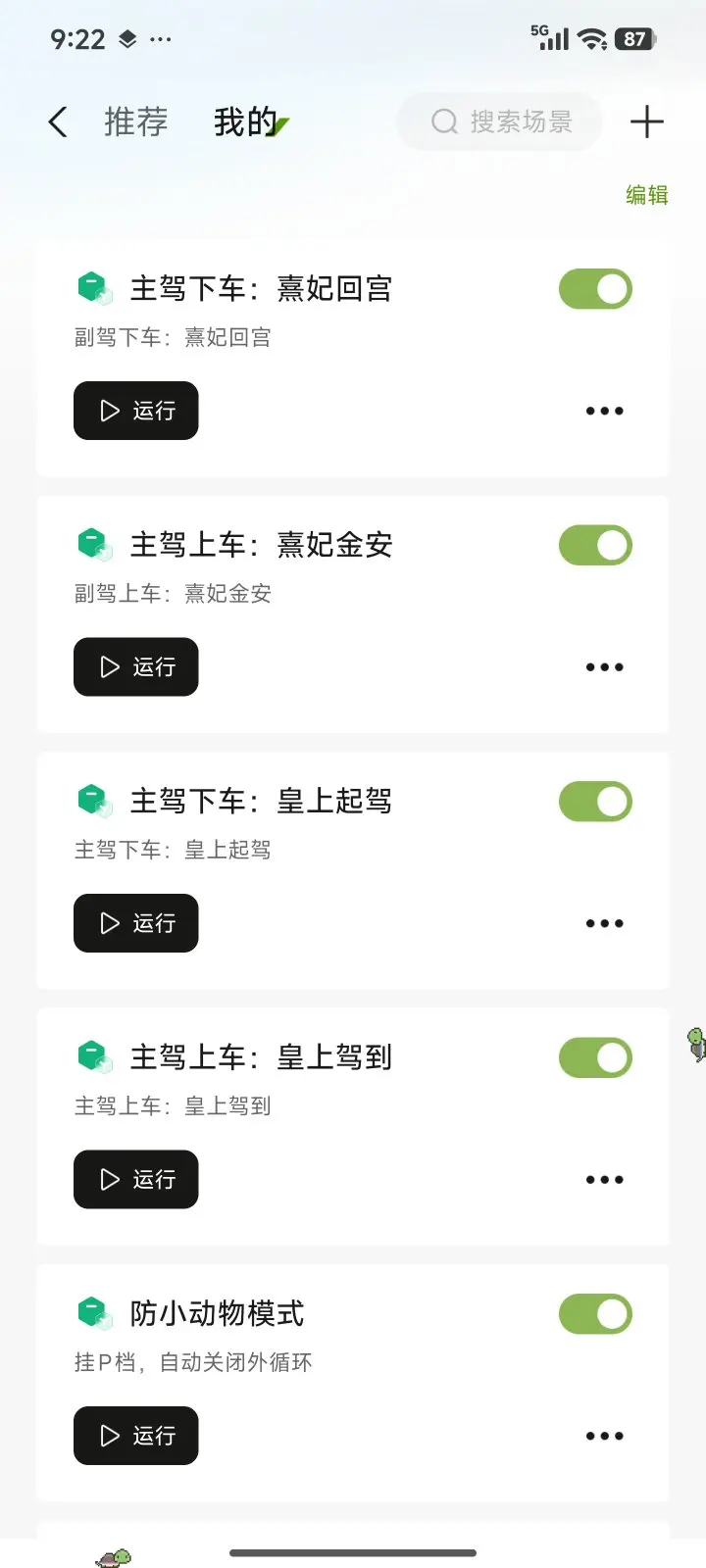Open the three-dot menu for 主驾下车：皇上起驾
The height and width of the screenshot is (1568, 706).
click(x=604, y=923)
